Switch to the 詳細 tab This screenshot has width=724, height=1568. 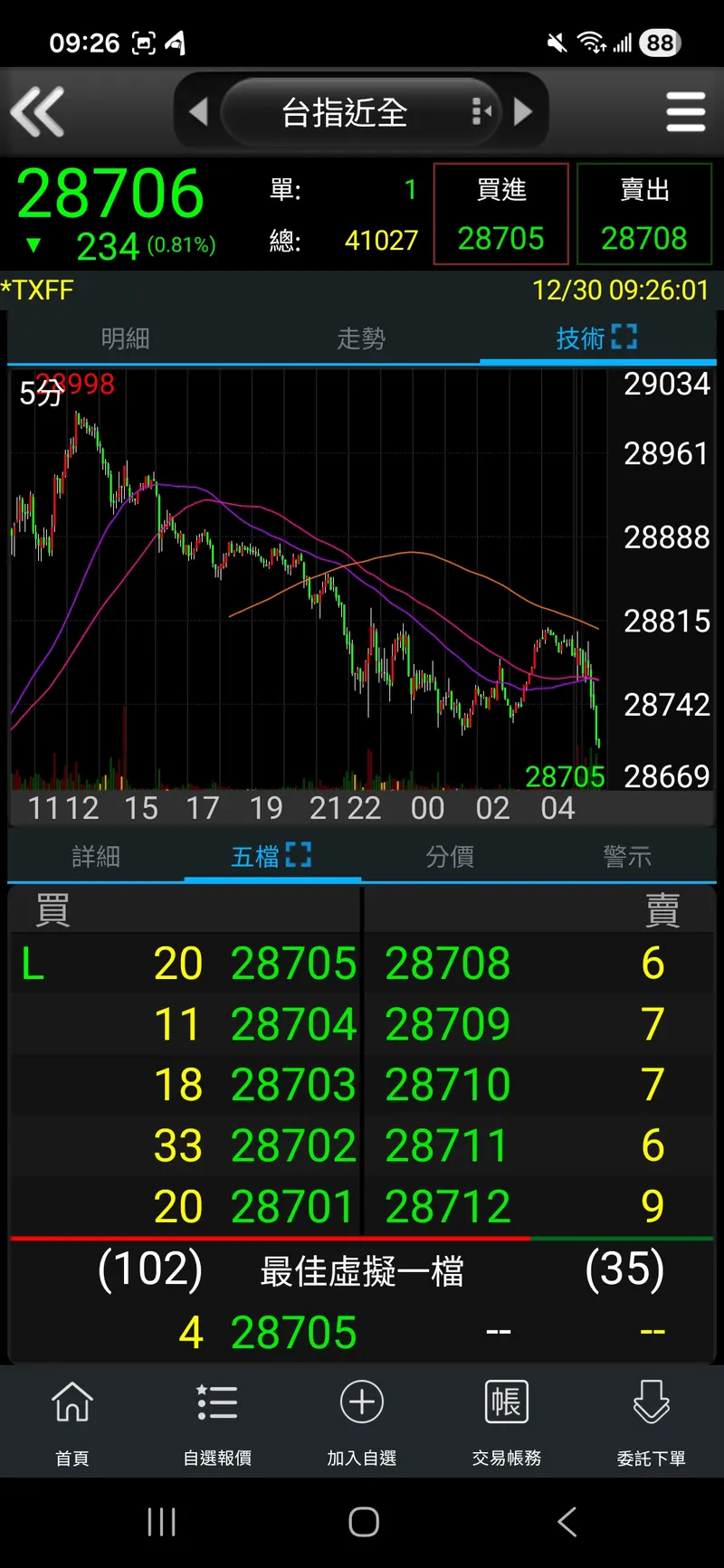[x=96, y=856]
